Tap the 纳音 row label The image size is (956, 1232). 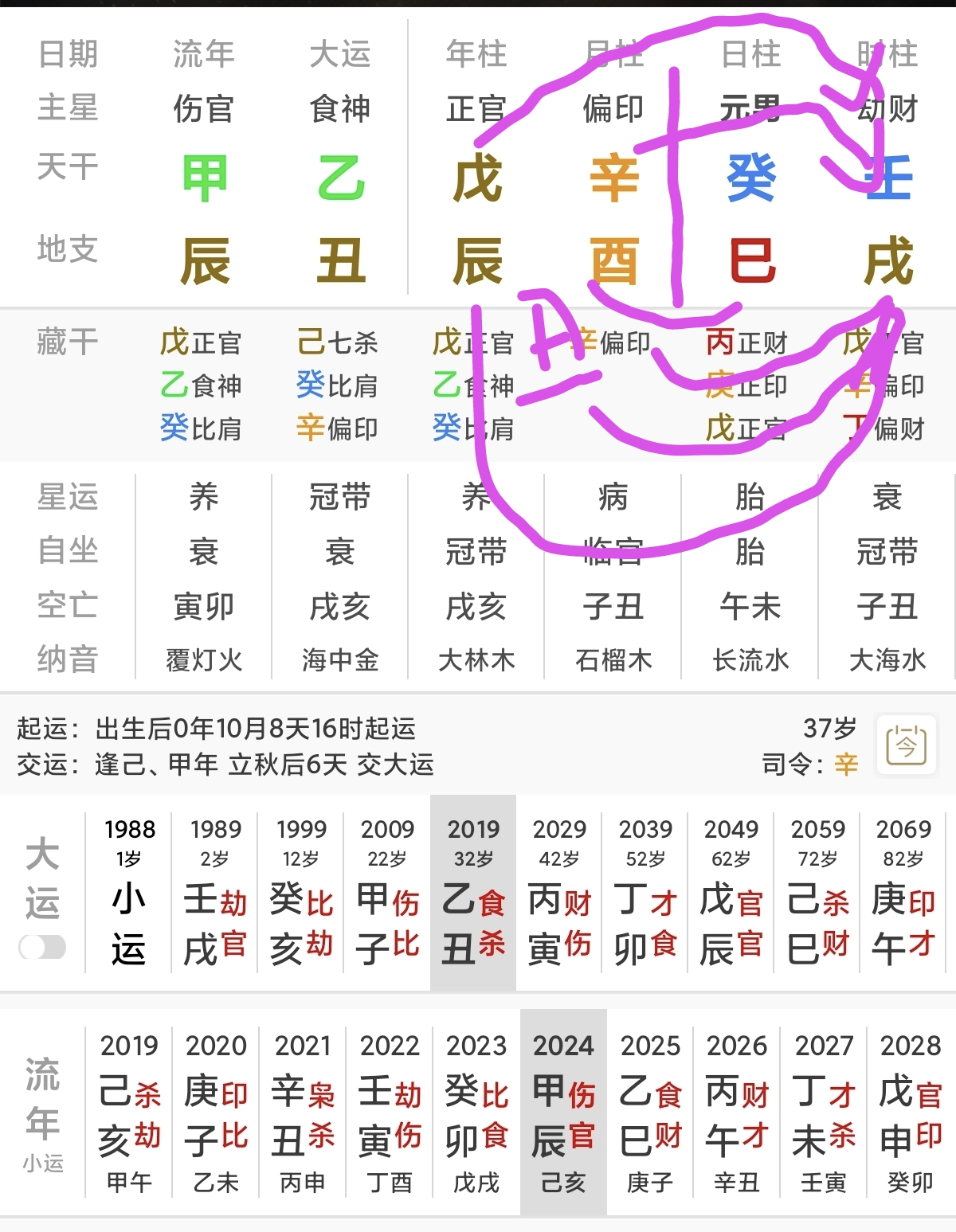[67, 659]
